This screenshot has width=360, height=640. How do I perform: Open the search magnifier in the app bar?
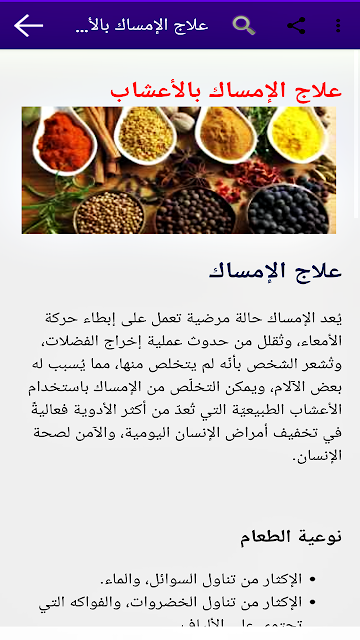244,26
